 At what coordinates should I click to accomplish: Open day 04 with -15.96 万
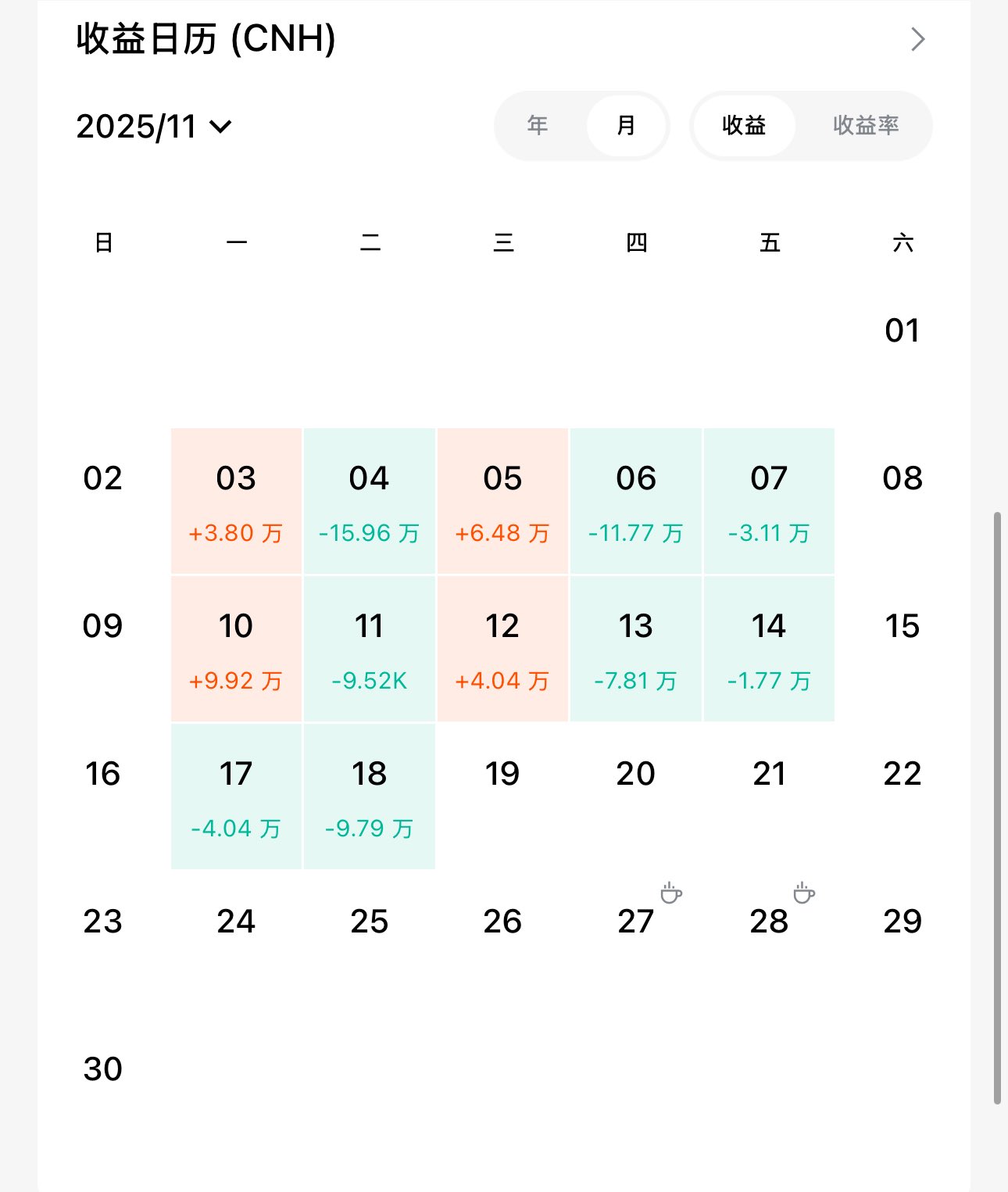[x=369, y=501]
